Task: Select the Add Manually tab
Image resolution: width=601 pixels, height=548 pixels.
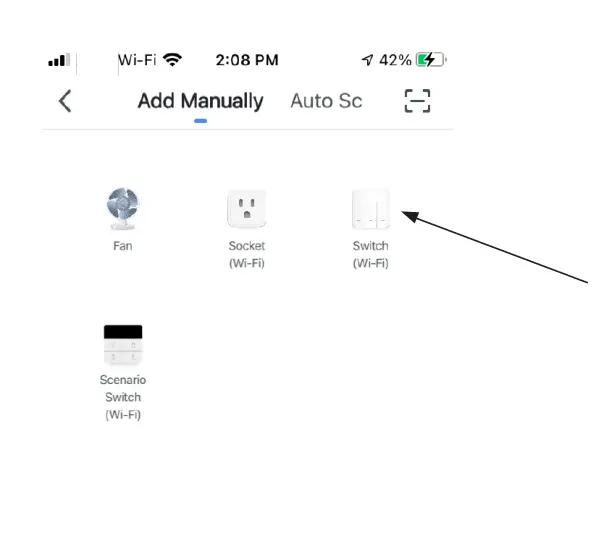Action: pos(200,101)
